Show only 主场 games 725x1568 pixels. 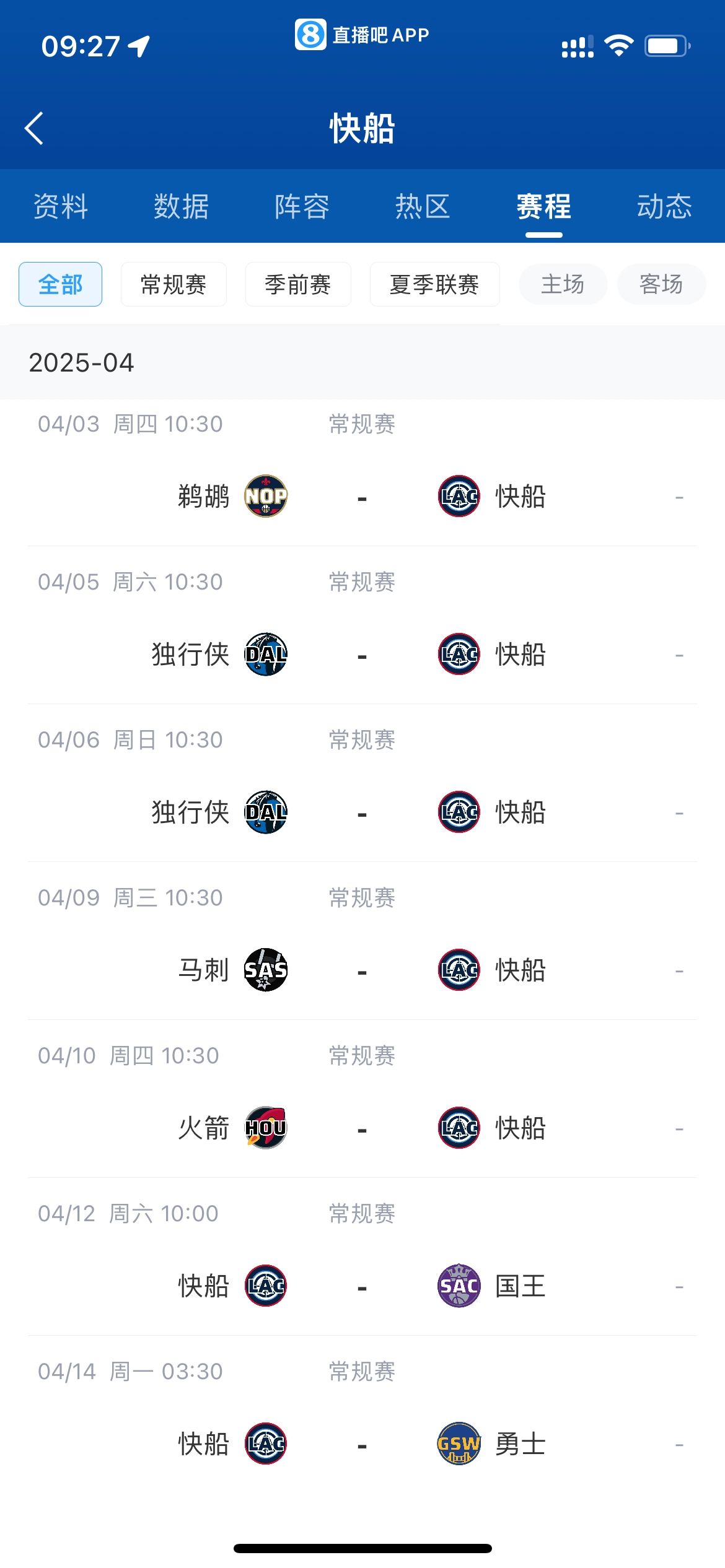[563, 284]
